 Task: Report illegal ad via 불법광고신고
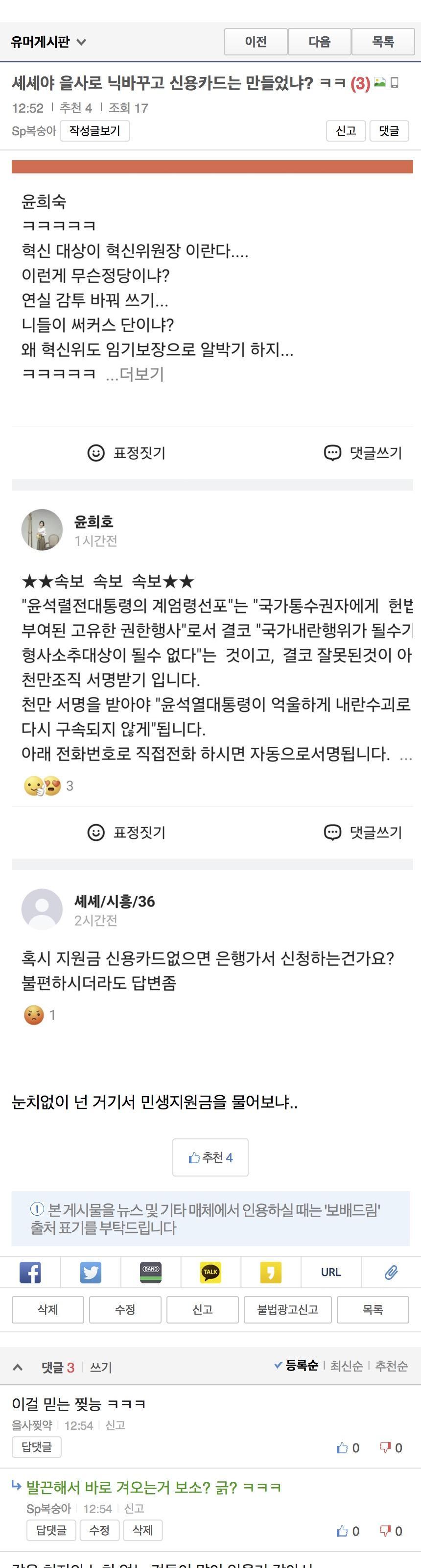pyautogui.click(x=287, y=1309)
